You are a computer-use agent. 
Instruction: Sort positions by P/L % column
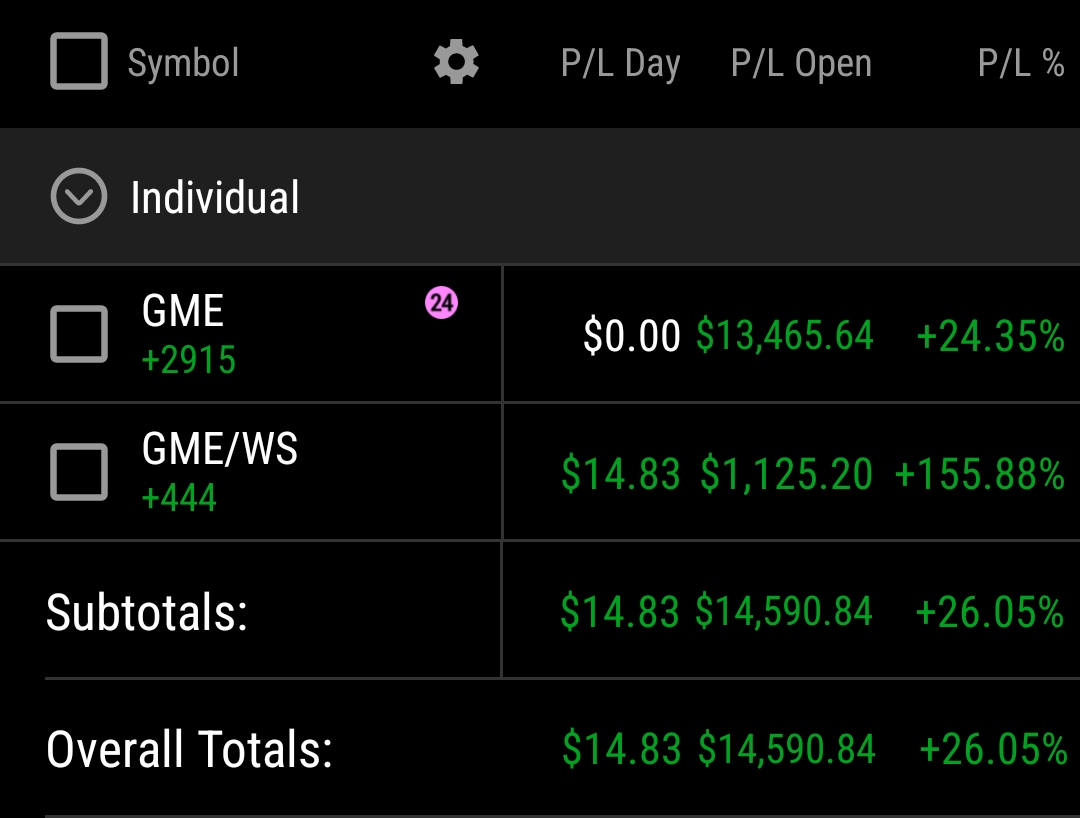click(x=1020, y=64)
